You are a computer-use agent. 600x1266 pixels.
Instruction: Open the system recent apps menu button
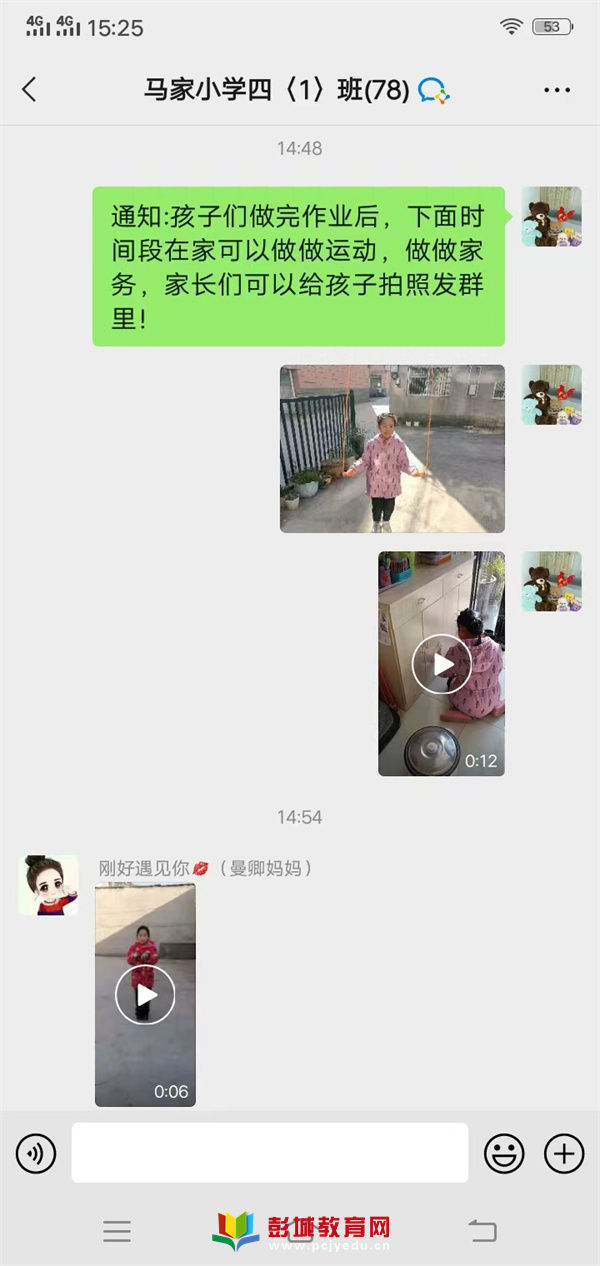tap(117, 1231)
